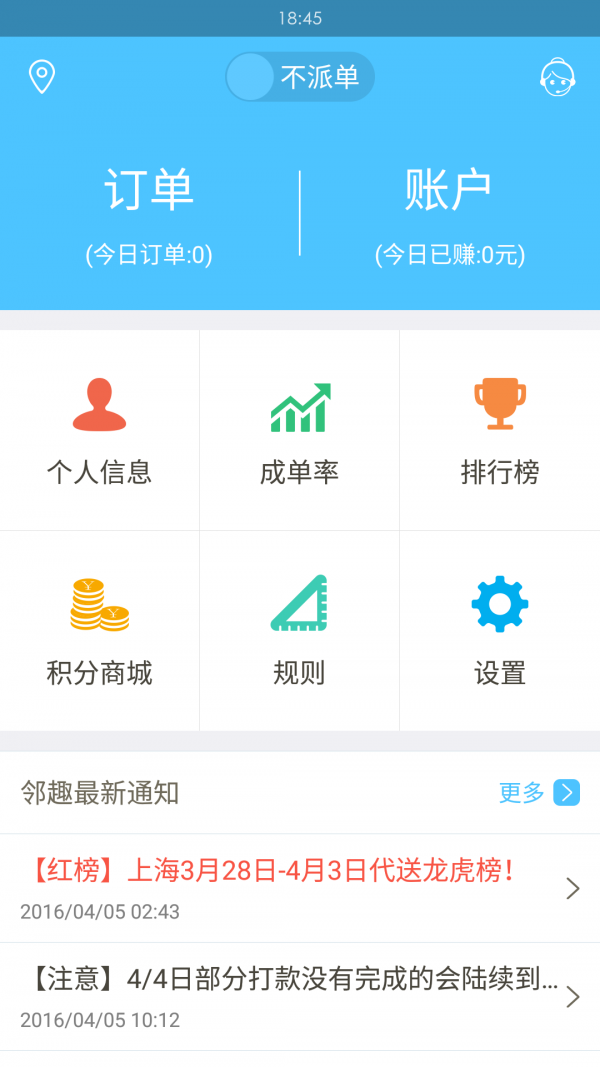Open the 排行榜 leaderboard
Image resolution: width=600 pixels, height=1067 pixels.
click(x=499, y=430)
